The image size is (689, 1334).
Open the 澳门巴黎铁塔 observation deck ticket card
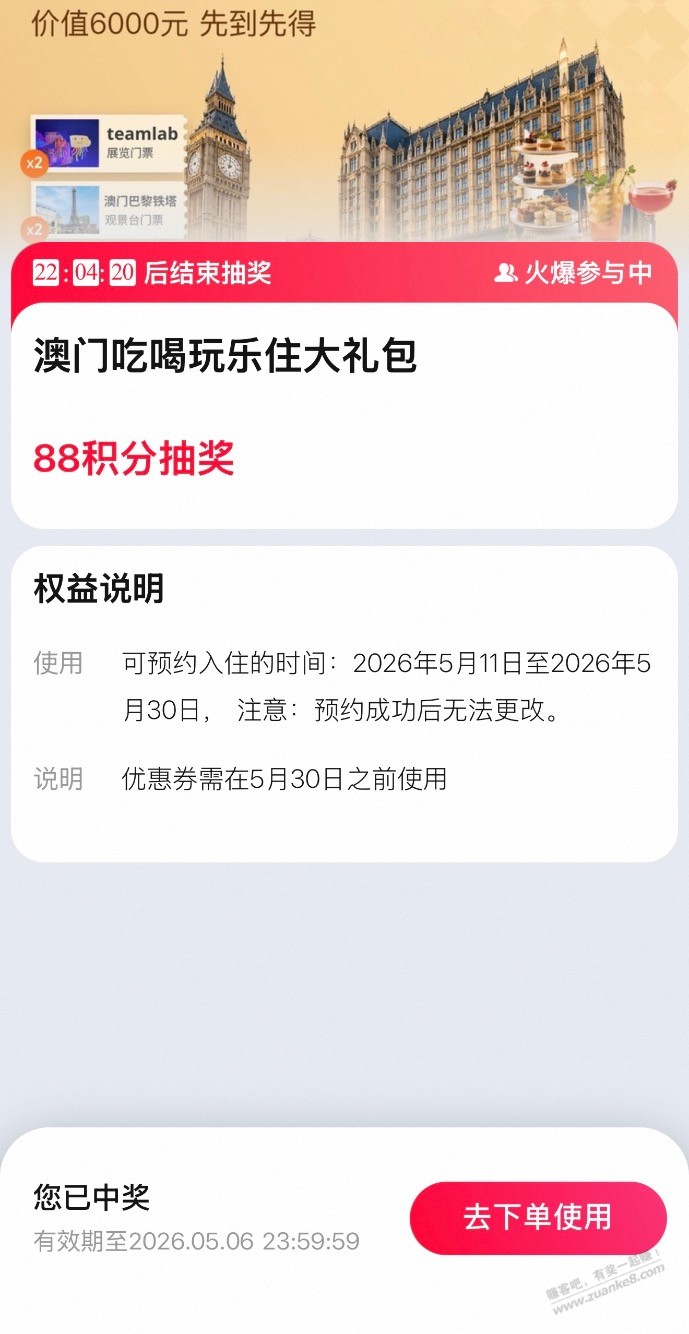[107, 208]
